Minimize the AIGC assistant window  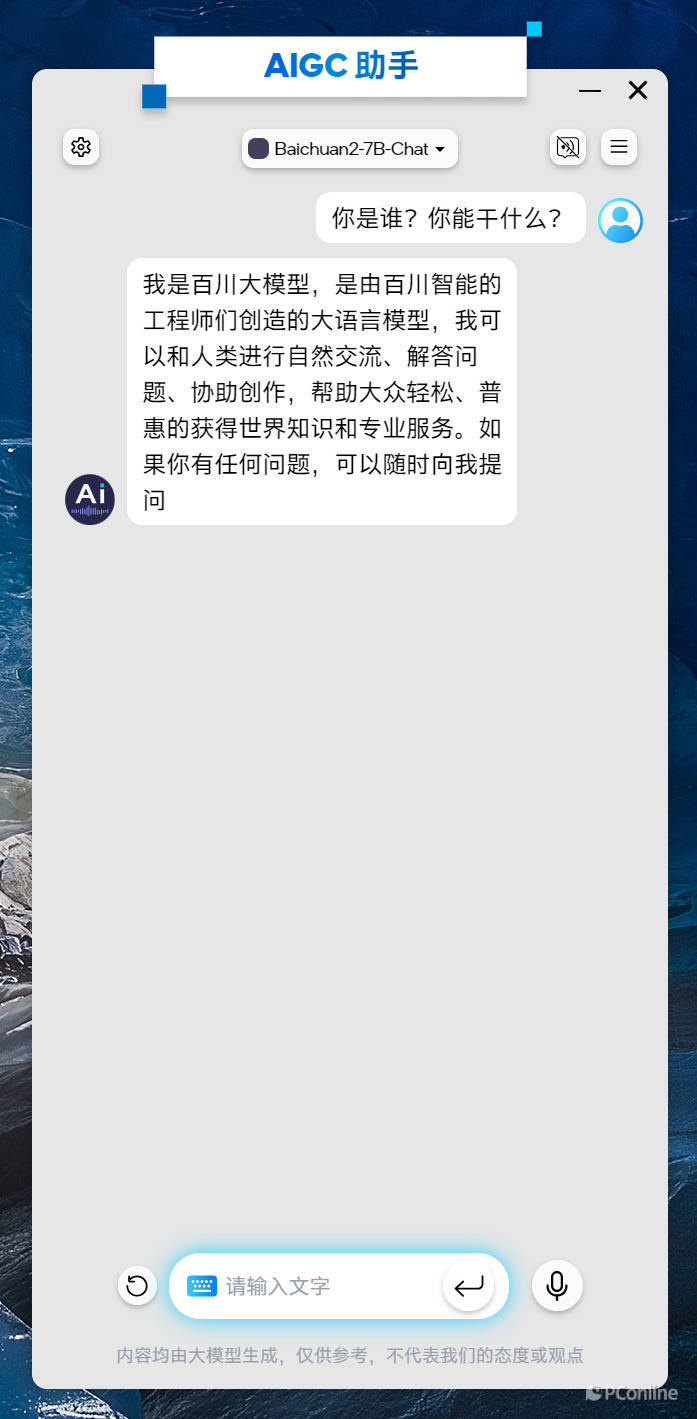click(x=590, y=91)
